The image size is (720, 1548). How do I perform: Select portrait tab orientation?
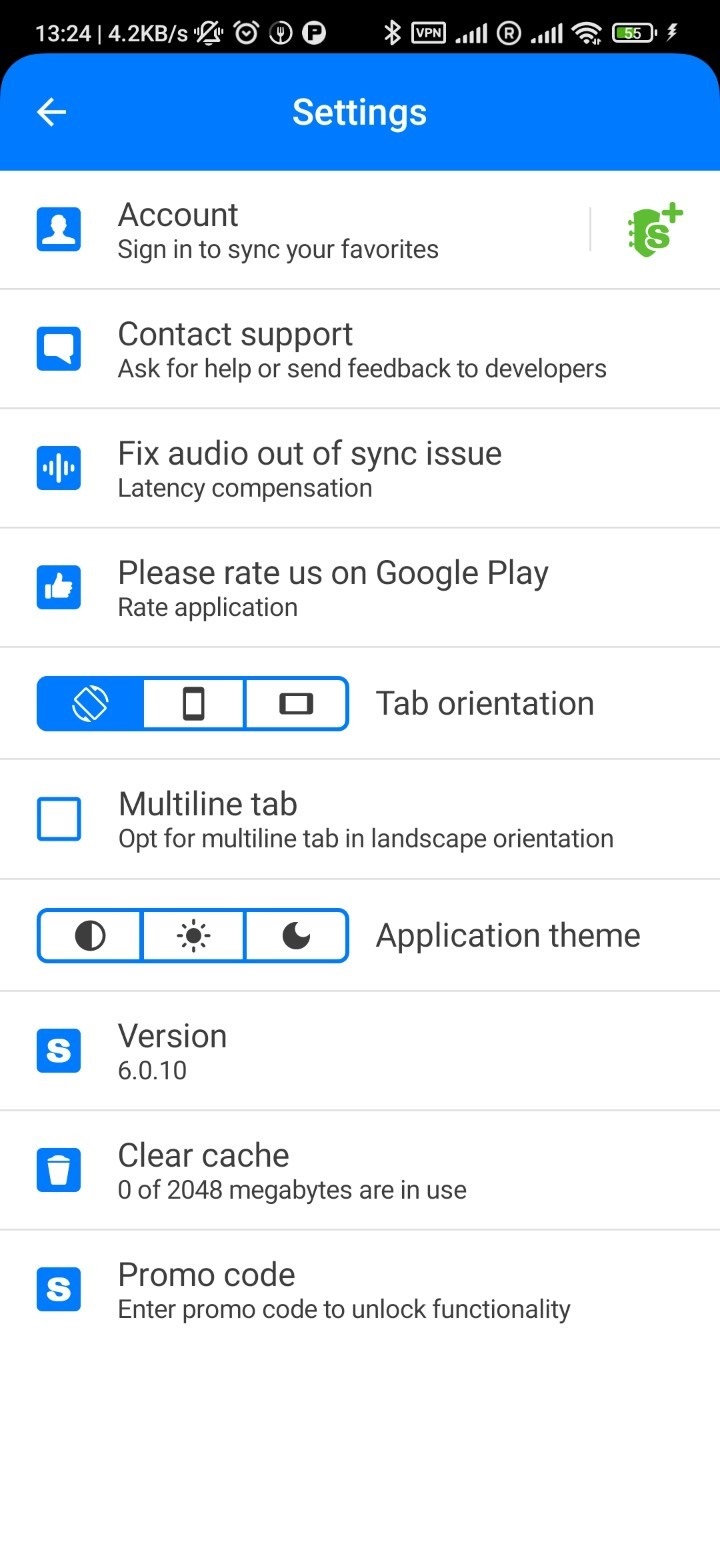(x=194, y=704)
